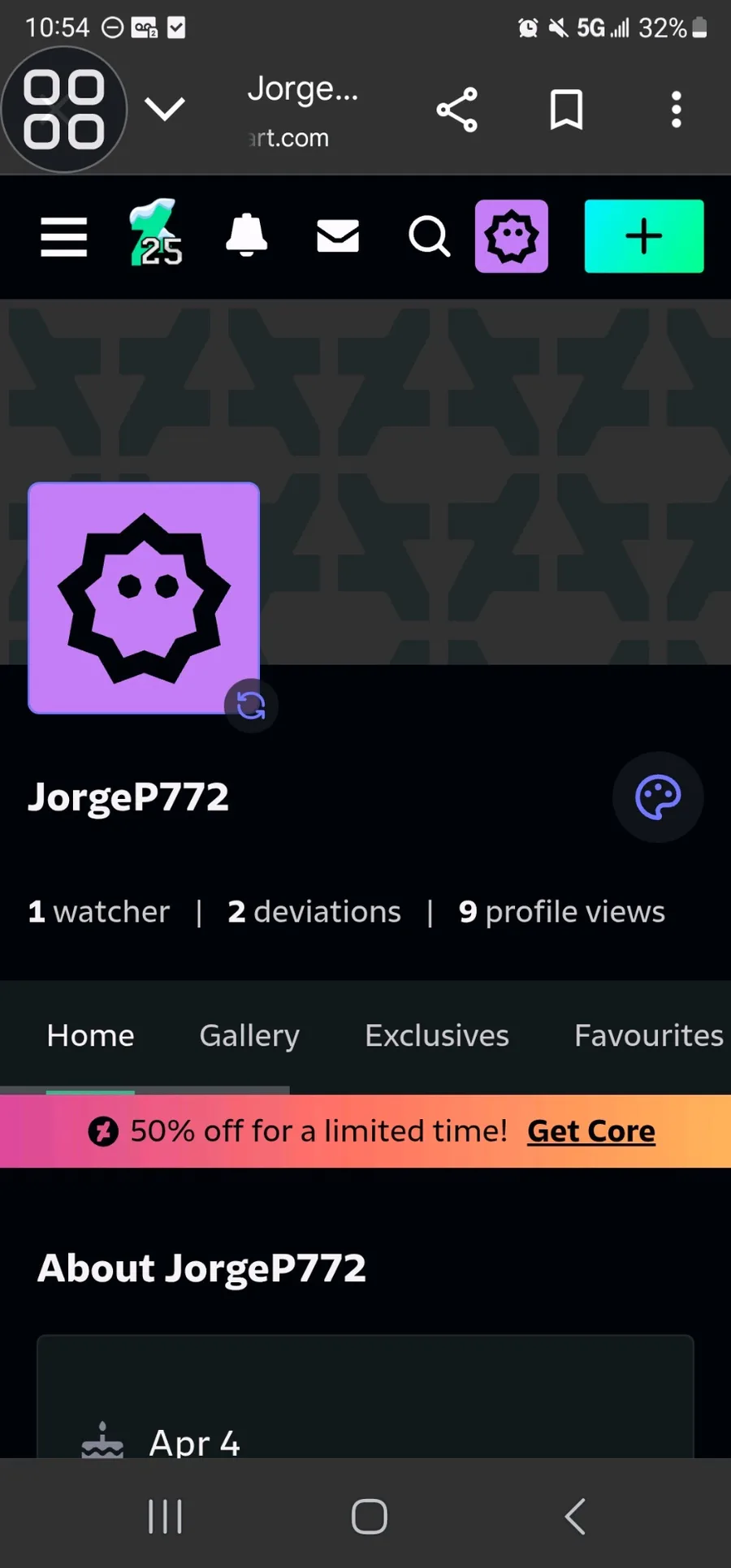The image size is (731, 1568).
Task: Open the notifications bell
Action: pyautogui.click(x=246, y=236)
